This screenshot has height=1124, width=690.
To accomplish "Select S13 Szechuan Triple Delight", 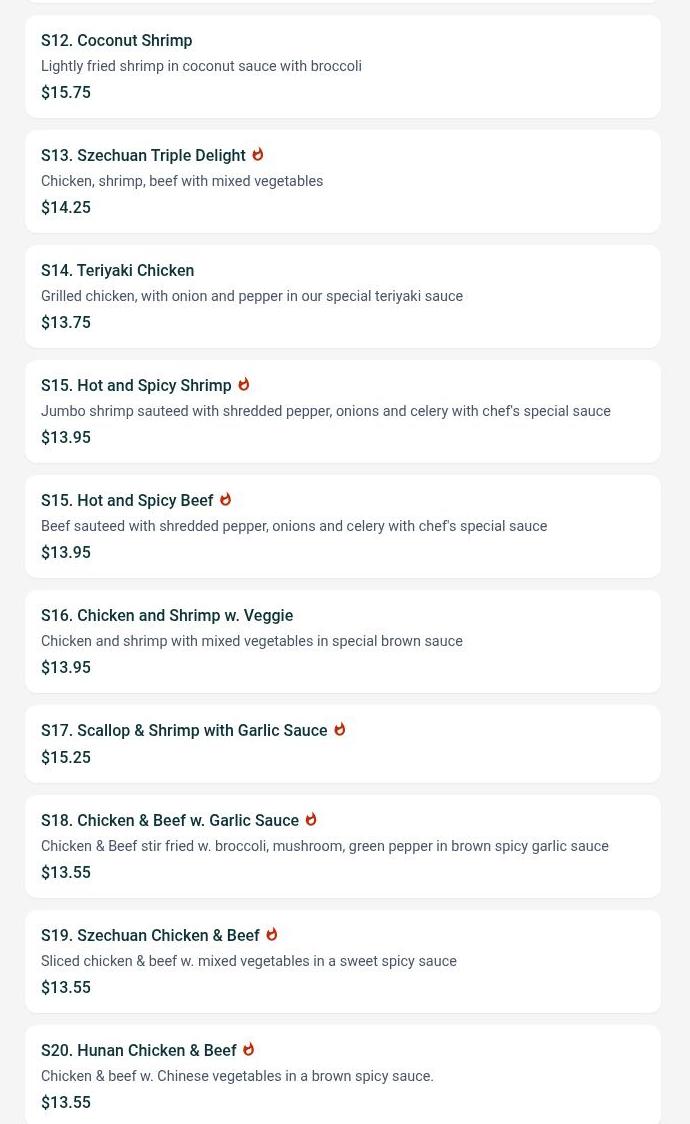I will [x=342, y=181].
